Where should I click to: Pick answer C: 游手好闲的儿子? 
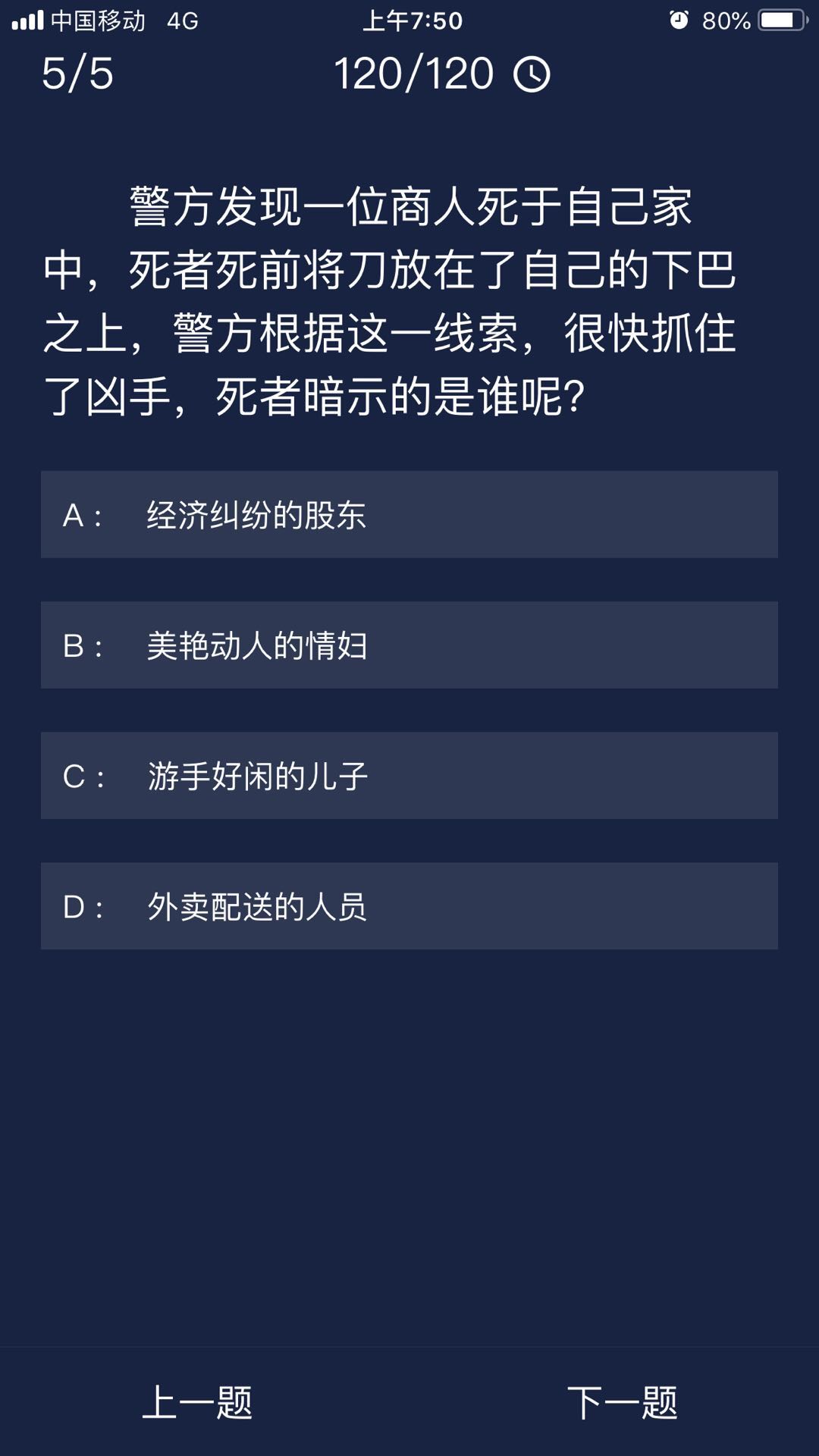pos(409,776)
